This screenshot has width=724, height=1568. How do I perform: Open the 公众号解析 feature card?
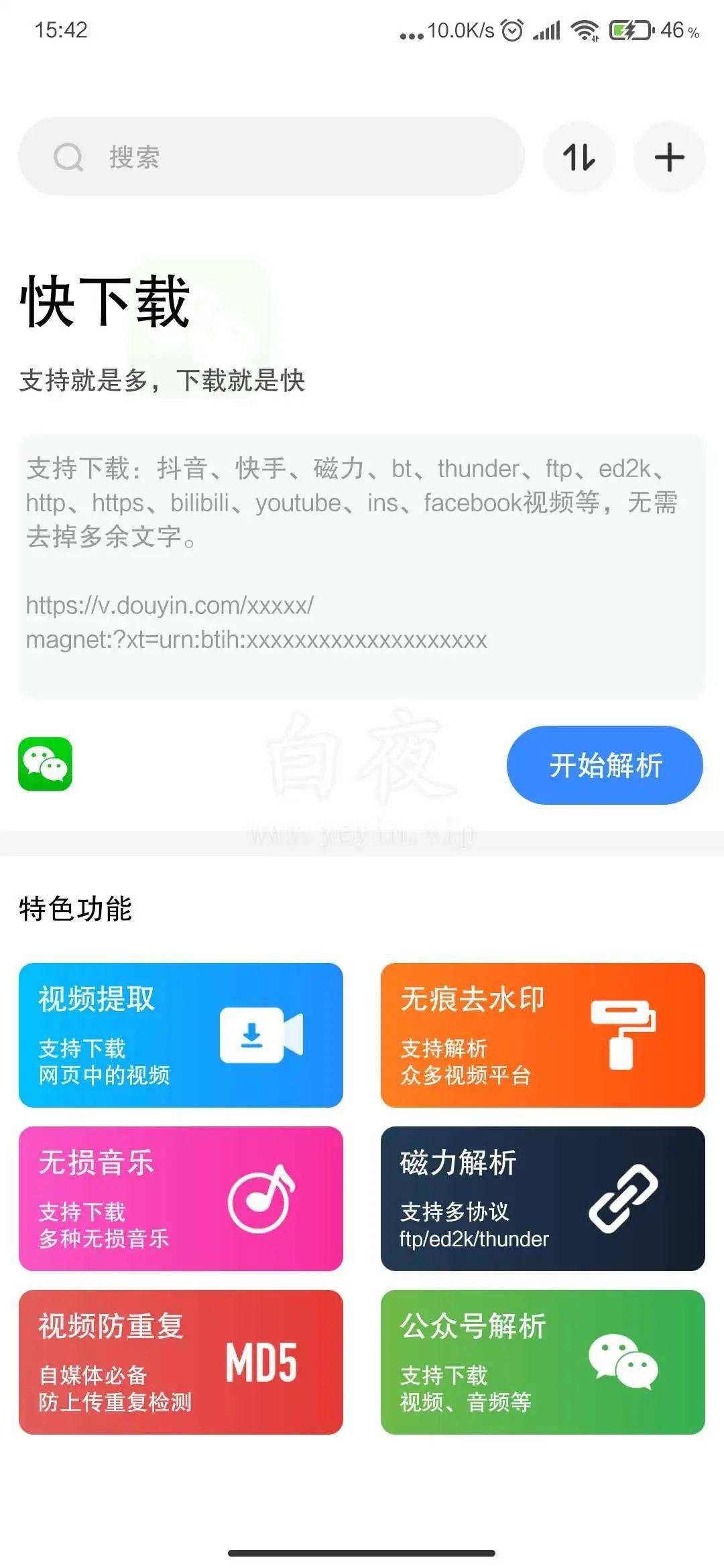(543, 1362)
